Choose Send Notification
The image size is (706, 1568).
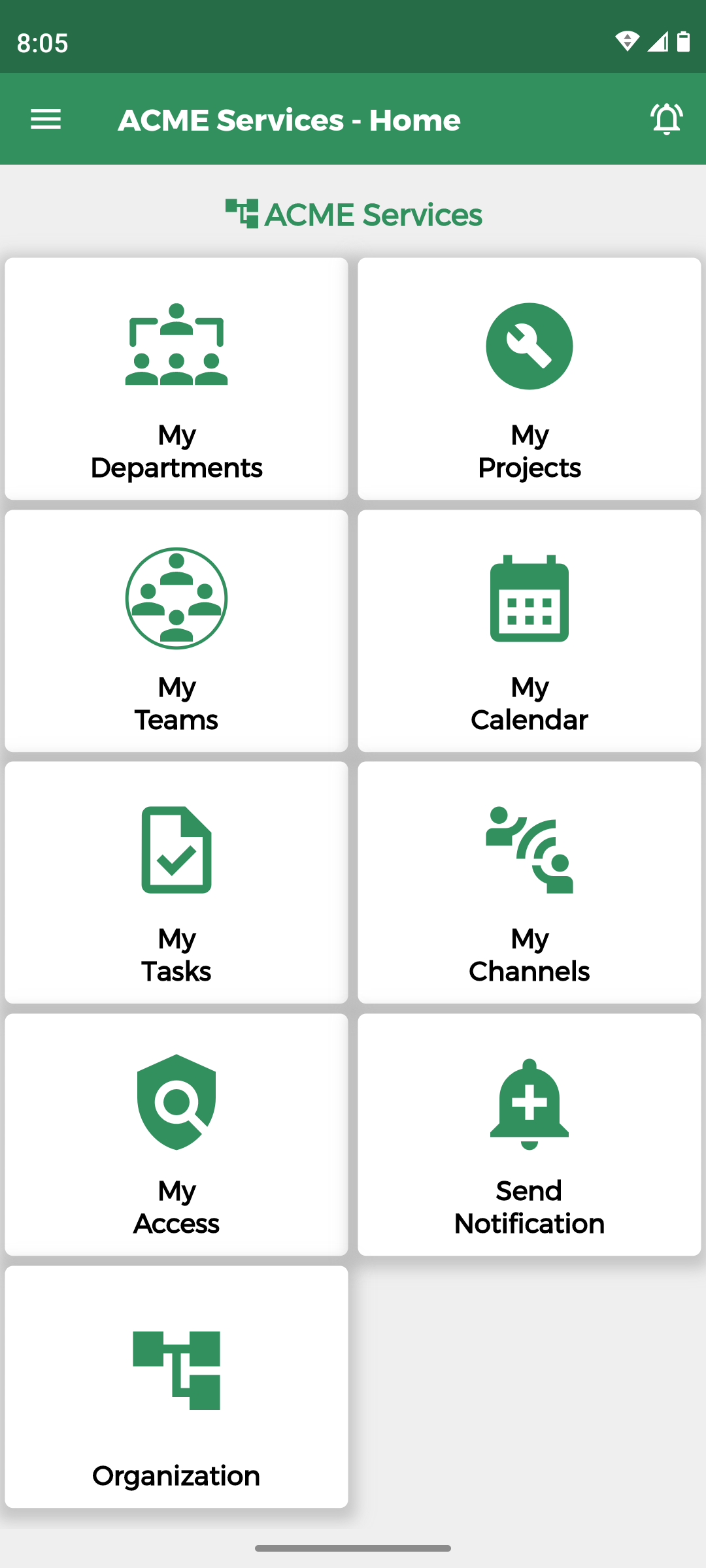(529, 1135)
